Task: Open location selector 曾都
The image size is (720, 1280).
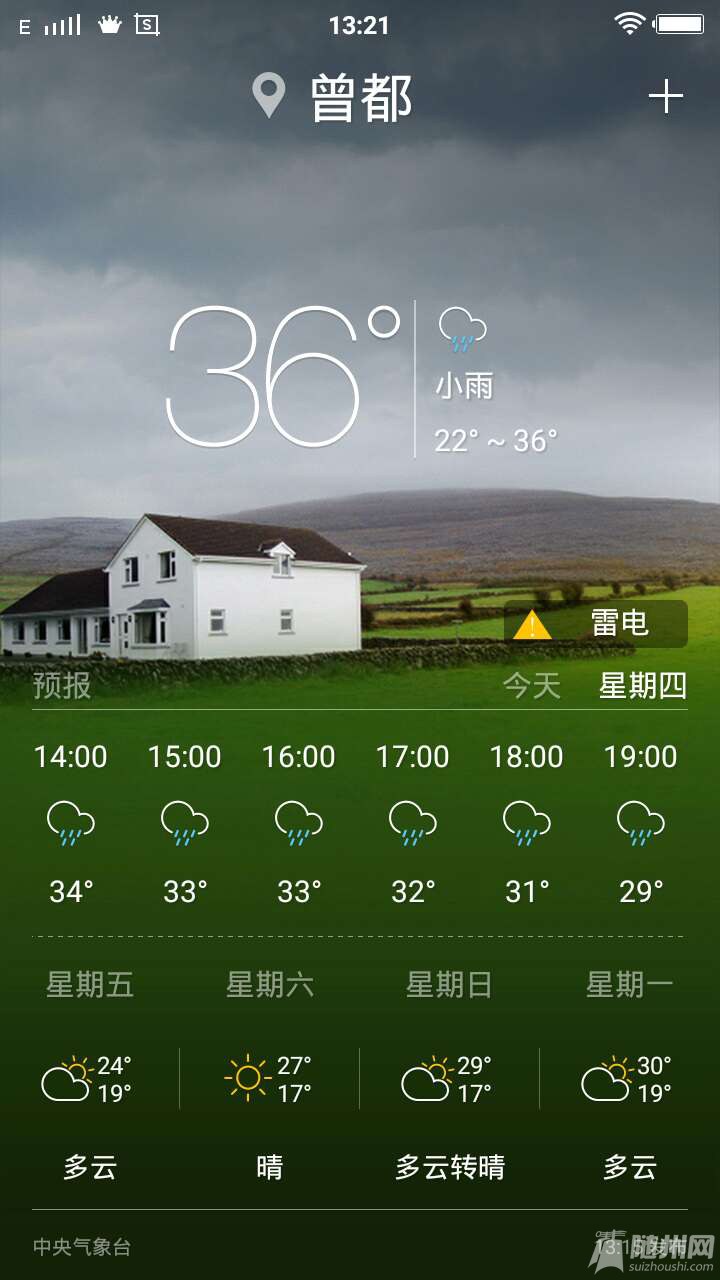Action: 335,97
